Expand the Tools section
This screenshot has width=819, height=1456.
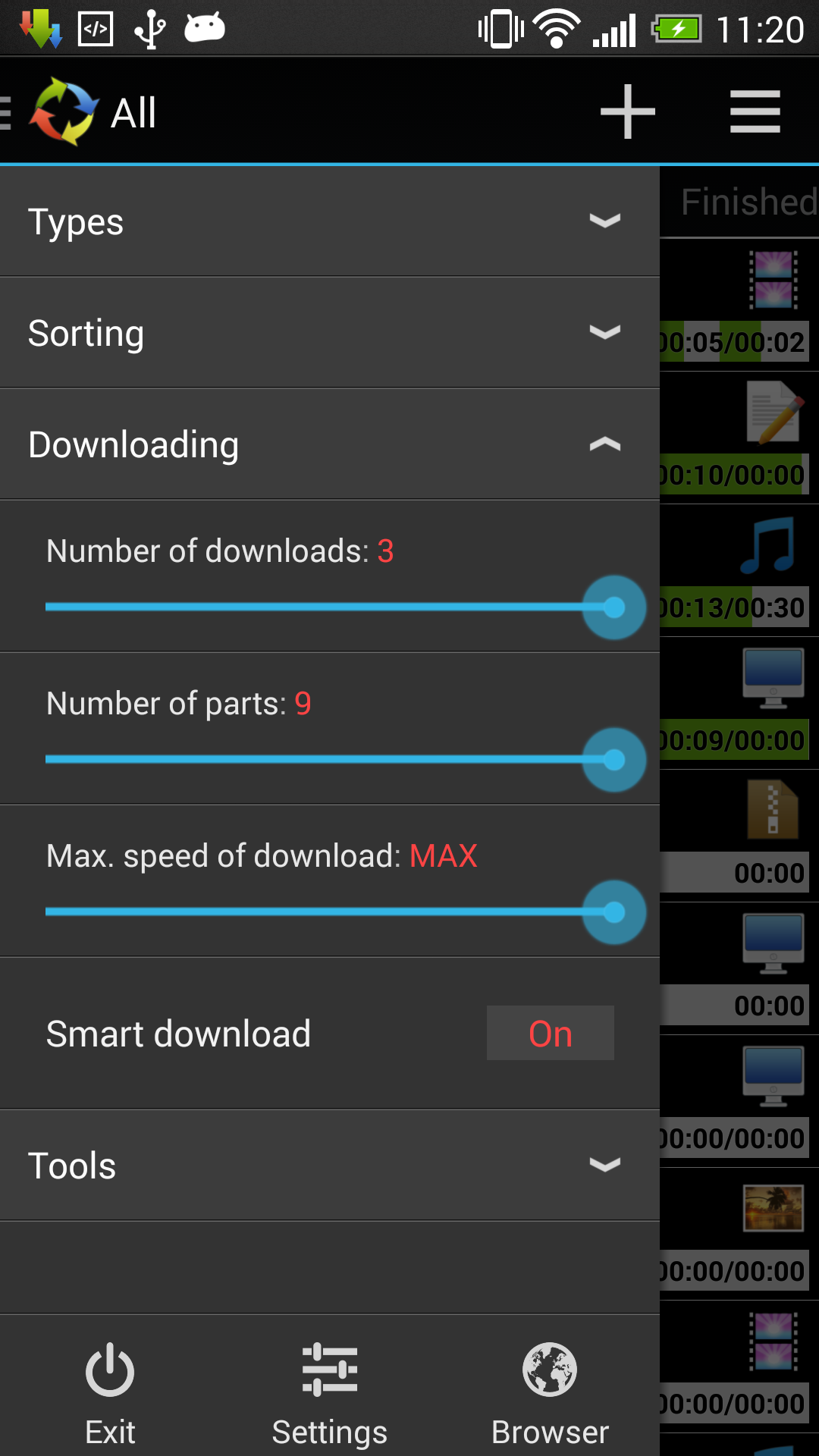[329, 1165]
